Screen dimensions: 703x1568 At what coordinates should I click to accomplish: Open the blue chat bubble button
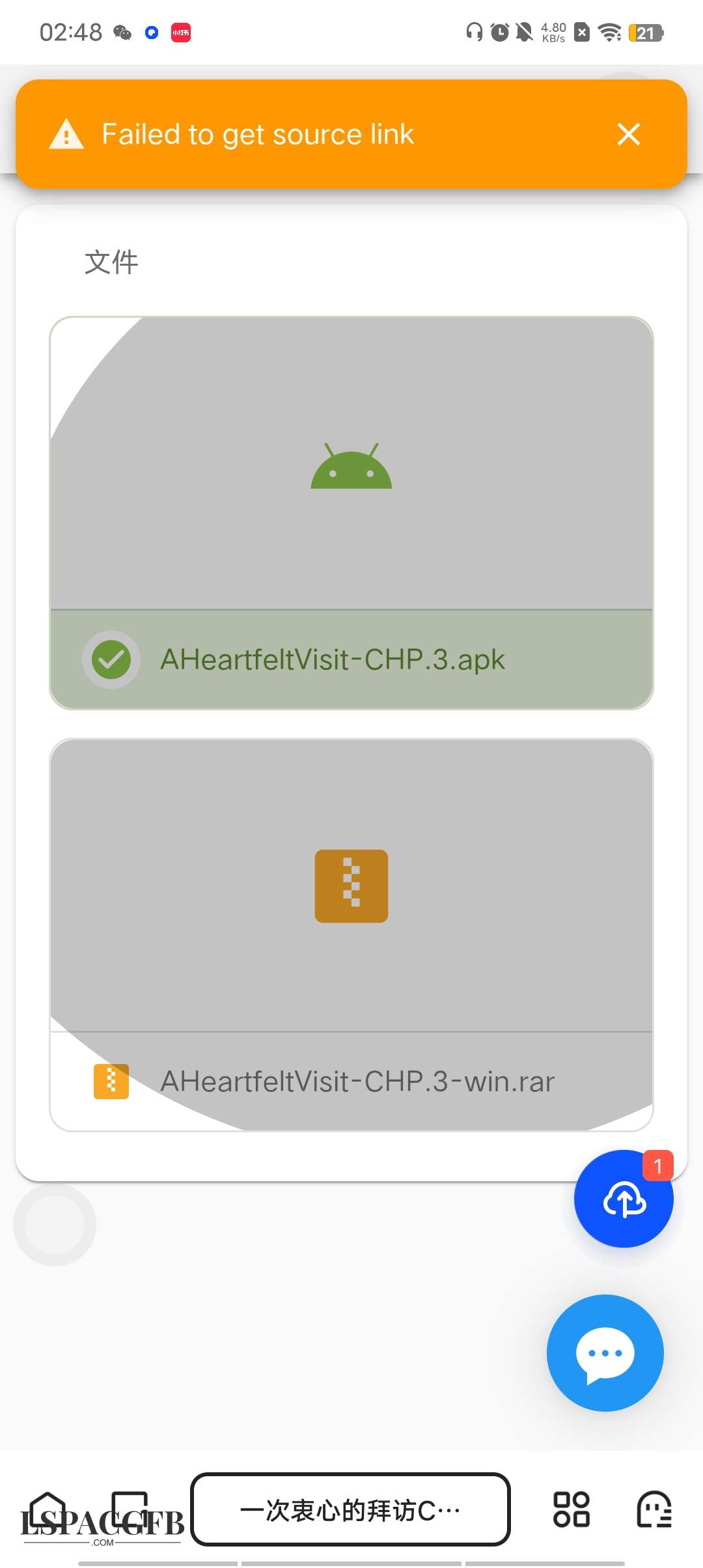[605, 1353]
